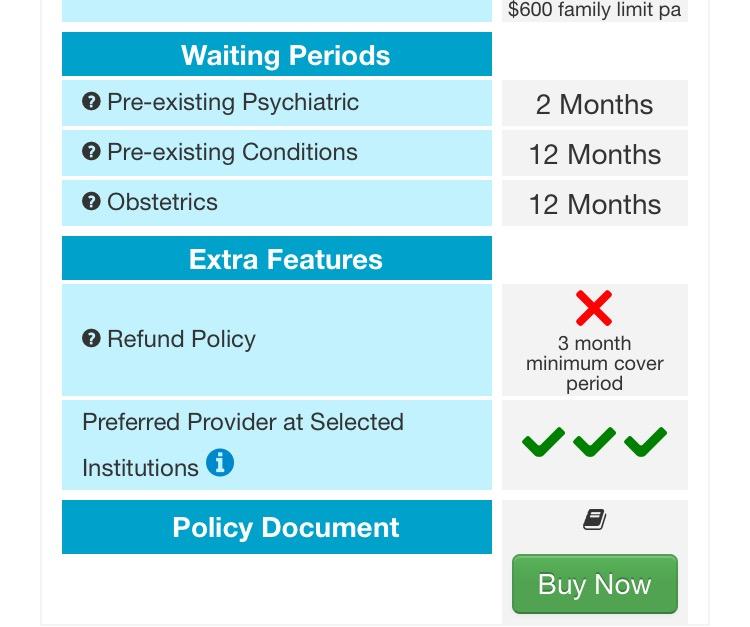Show info about Preferred Provider at Selected Institutions
Screen dimensions: 750x627
[220, 463]
